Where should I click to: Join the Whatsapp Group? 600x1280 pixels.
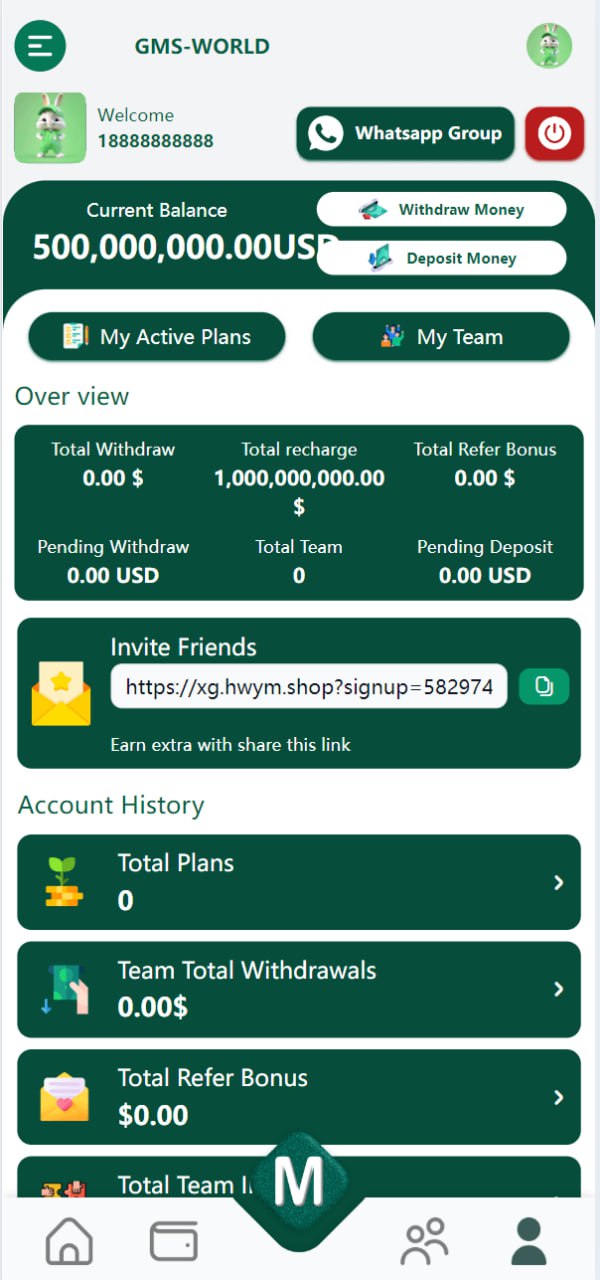click(405, 133)
